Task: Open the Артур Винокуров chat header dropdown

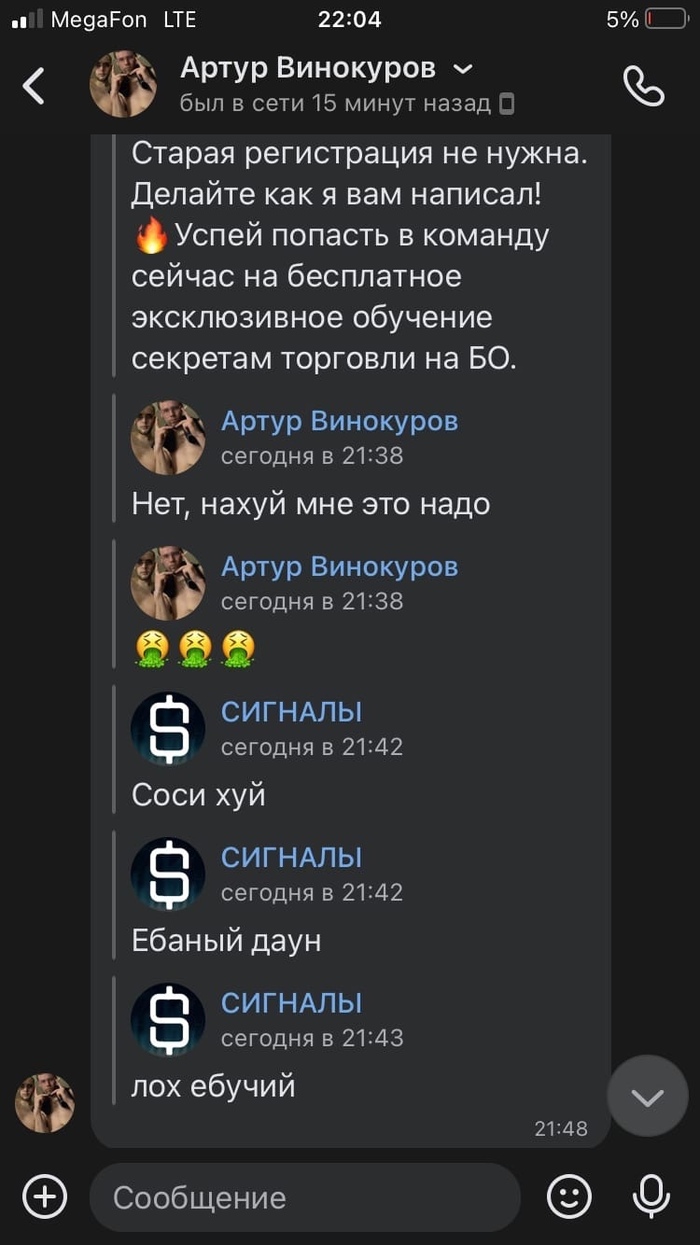Action: tap(463, 69)
